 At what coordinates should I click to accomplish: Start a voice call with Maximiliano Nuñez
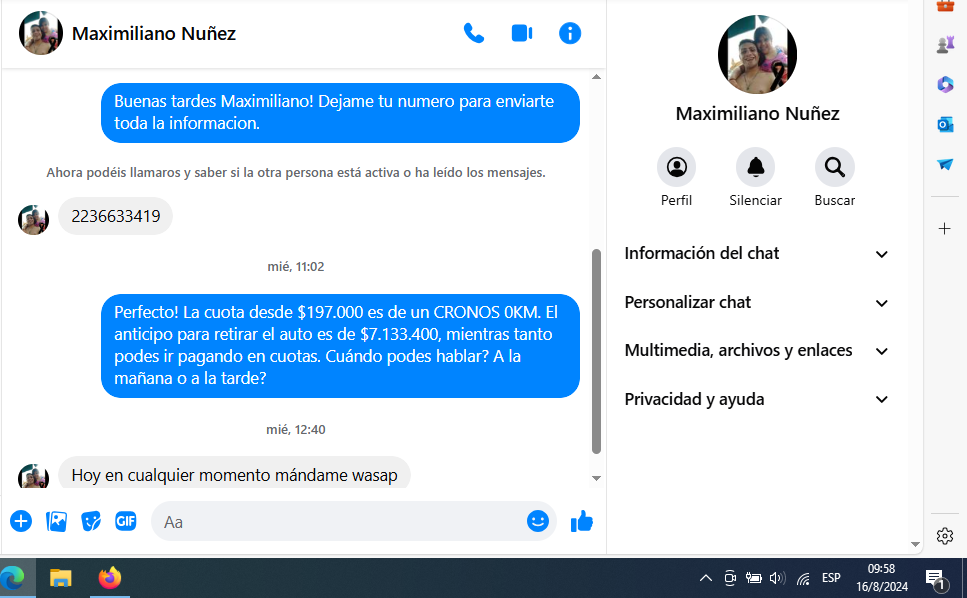coord(473,33)
